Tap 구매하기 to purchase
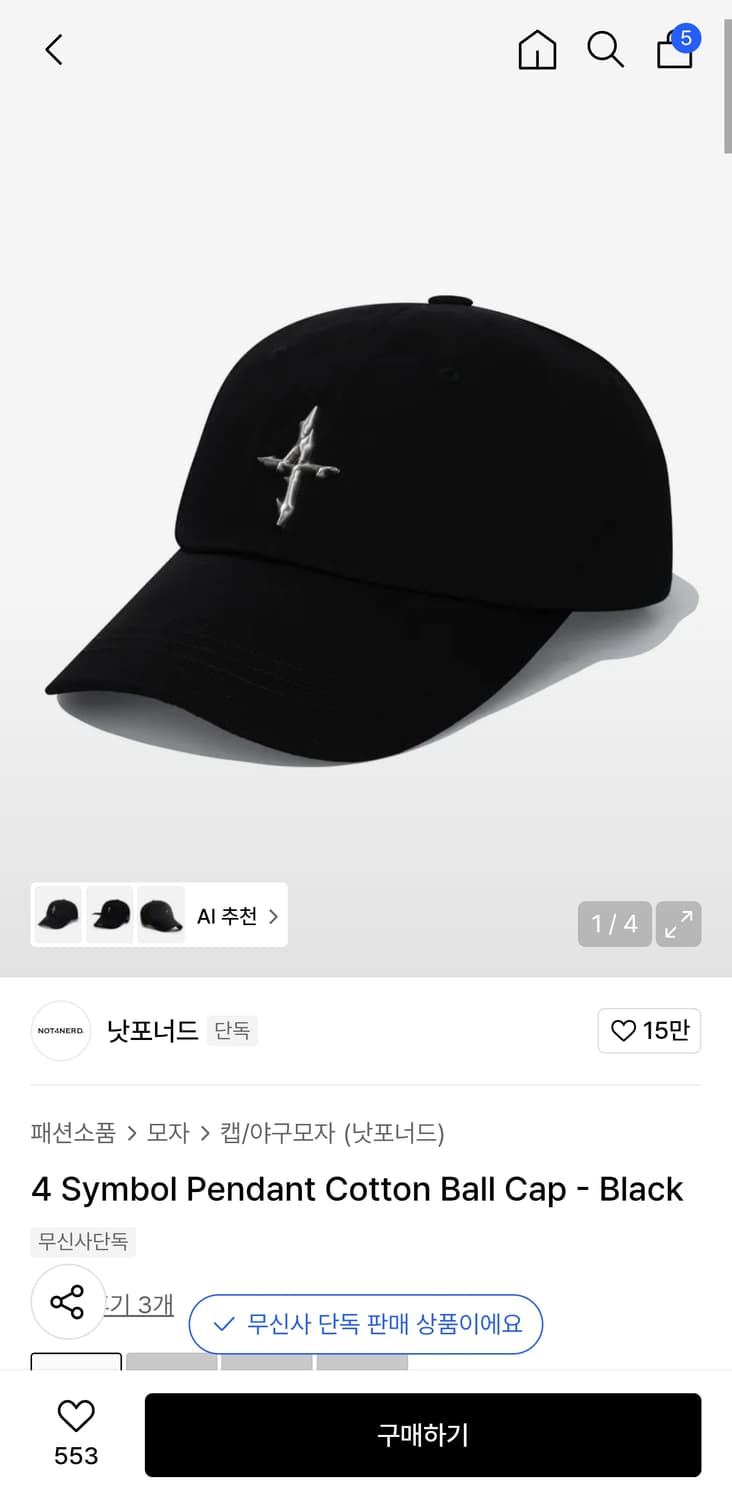The width and height of the screenshot is (732, 1500). [x=422, y=1435]
